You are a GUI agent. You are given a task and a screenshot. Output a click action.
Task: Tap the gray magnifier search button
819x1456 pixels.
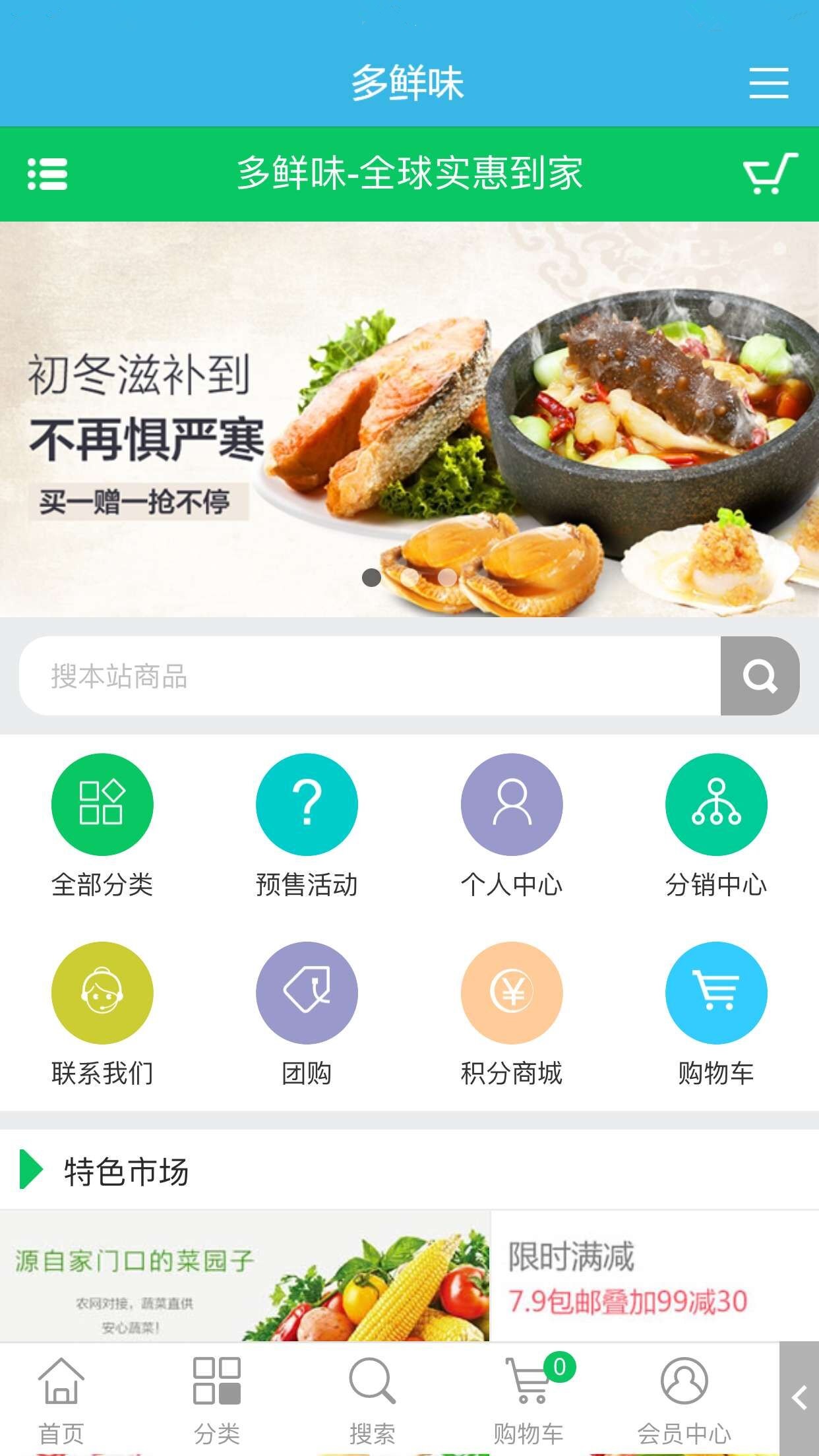(760, 676)
